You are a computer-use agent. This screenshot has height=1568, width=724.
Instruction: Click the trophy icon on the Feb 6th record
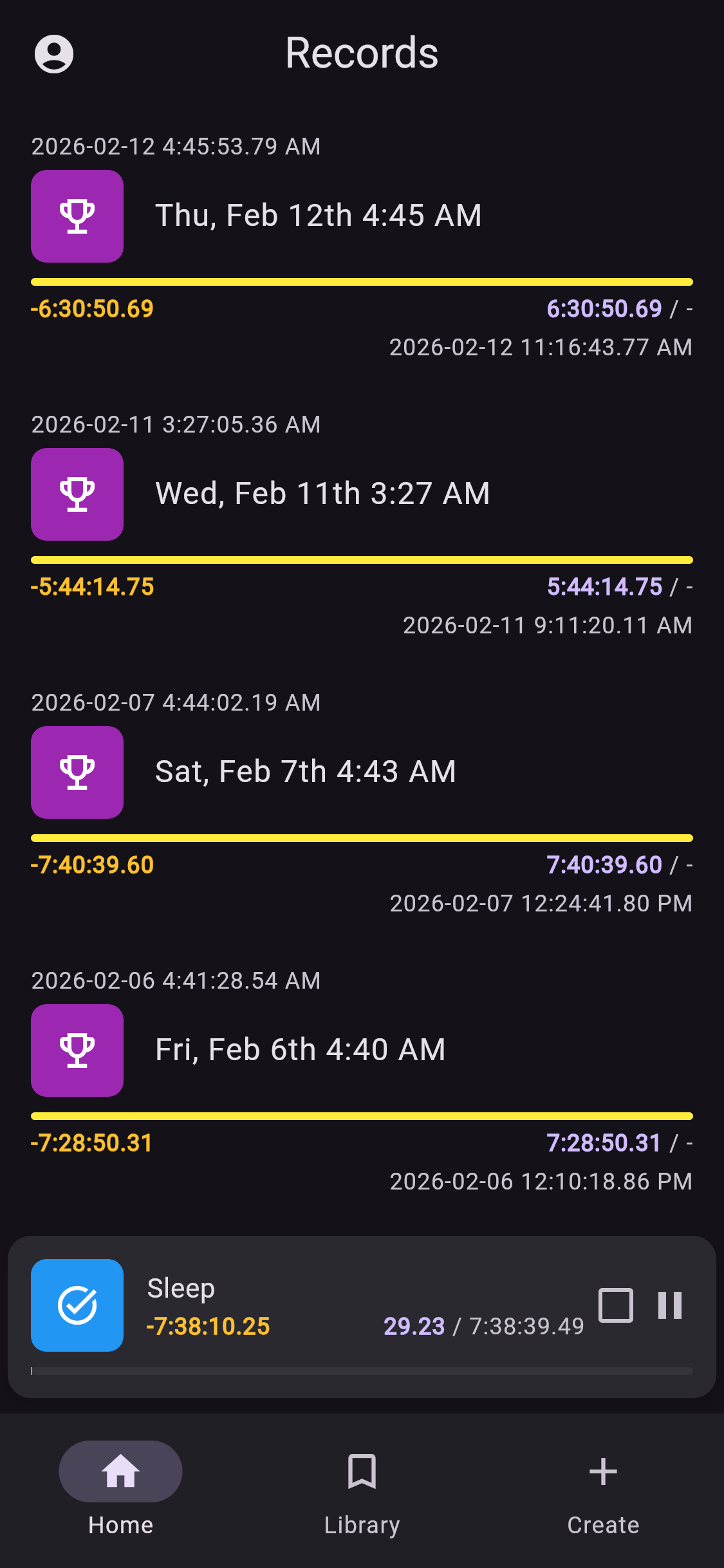pyautogui.click(x=77, y=1050)
